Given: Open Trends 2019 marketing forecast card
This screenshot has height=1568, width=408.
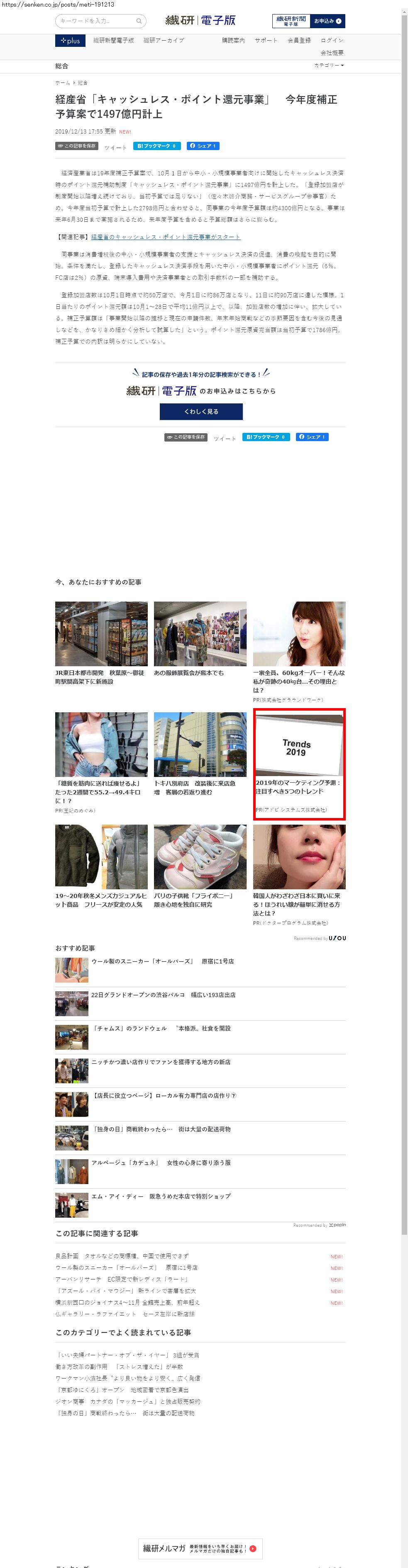Looking at the screenshot, I should (299, 763).
